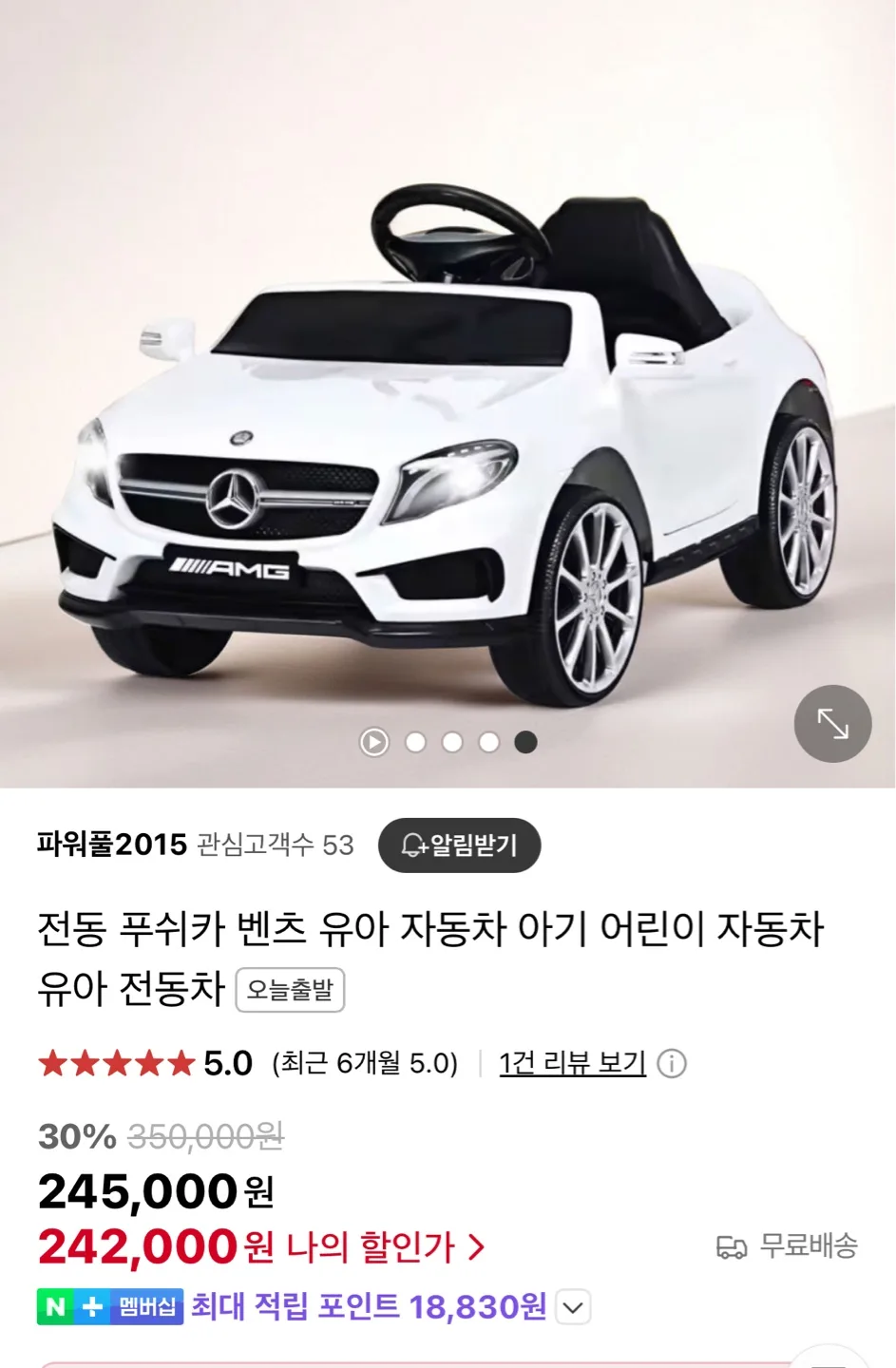Expand the product image to fullscreen
896x1368 pixels.
[x=832, y=724]
